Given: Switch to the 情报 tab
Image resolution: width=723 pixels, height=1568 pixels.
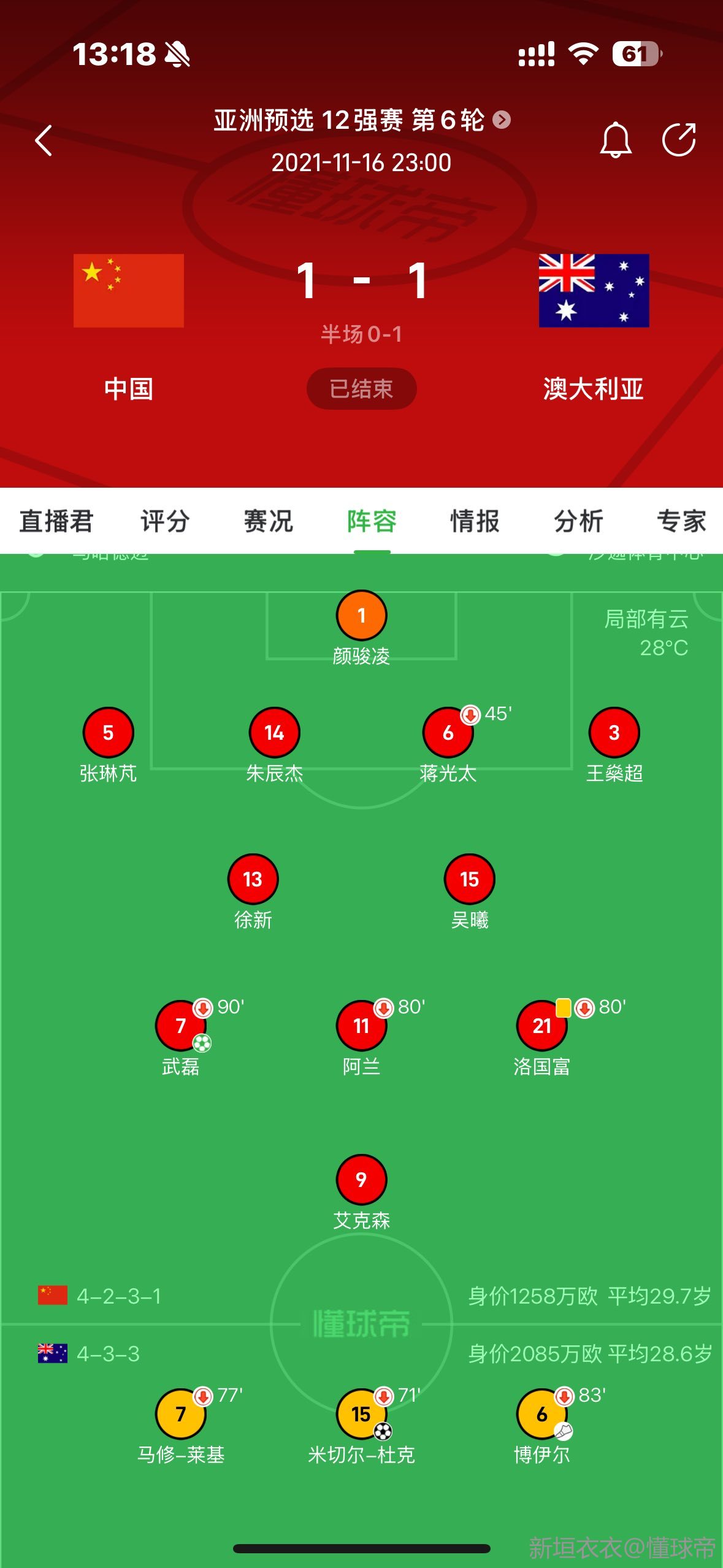Looking at the screenshot, I should pos(475,521).
